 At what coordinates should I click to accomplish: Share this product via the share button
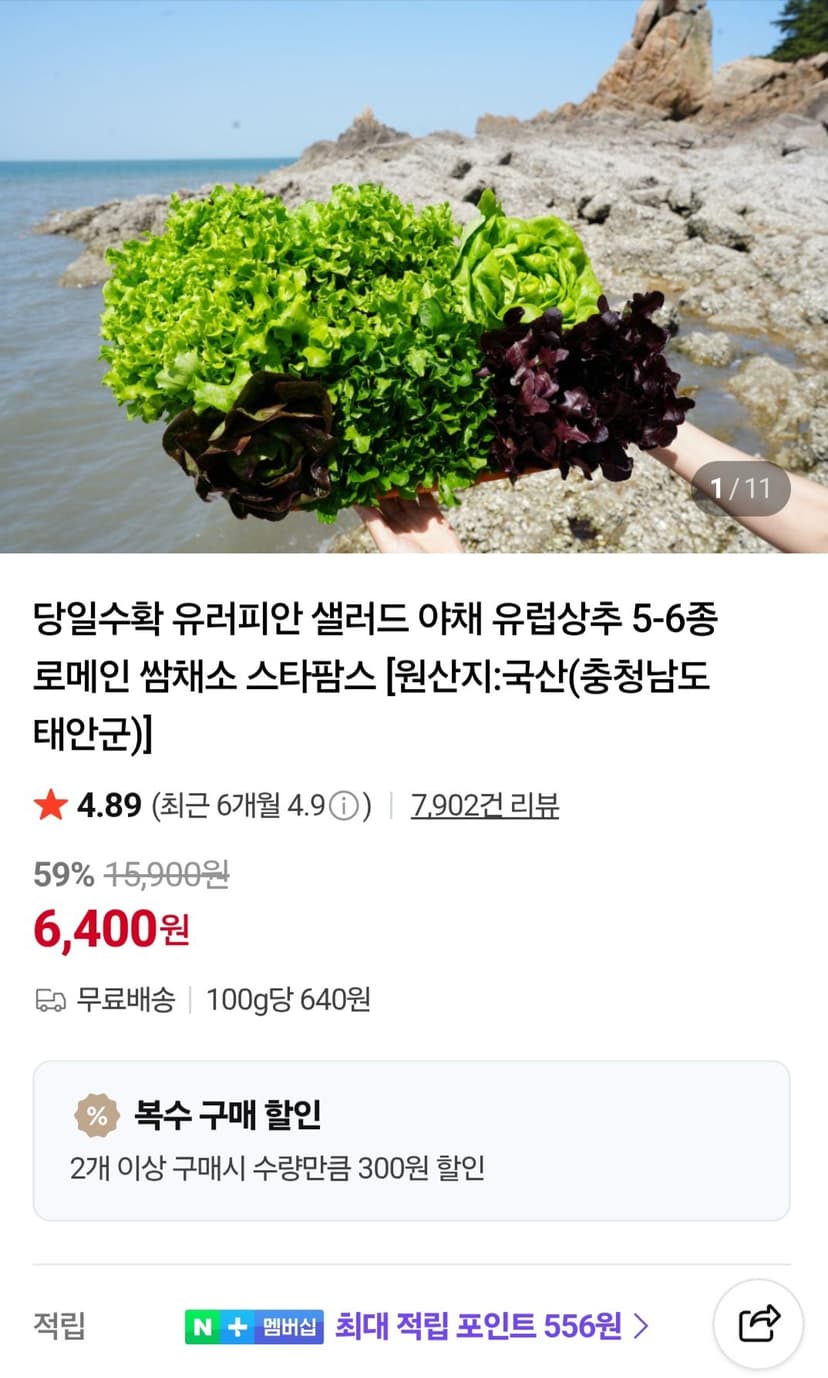[758, 1324]
